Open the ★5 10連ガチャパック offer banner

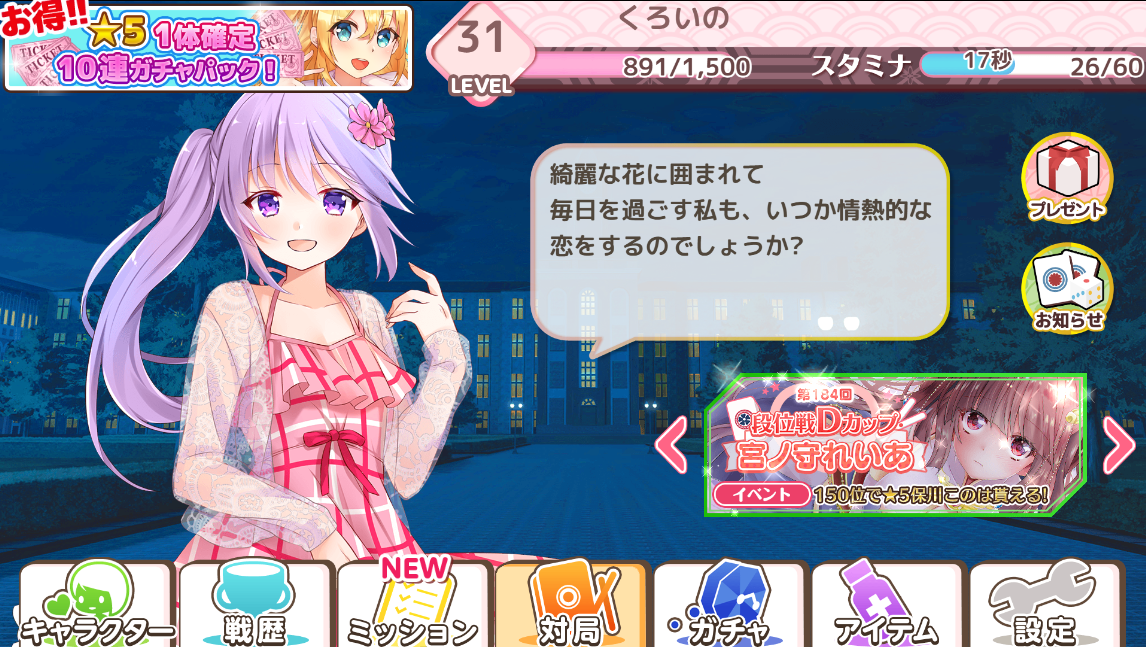208,48
